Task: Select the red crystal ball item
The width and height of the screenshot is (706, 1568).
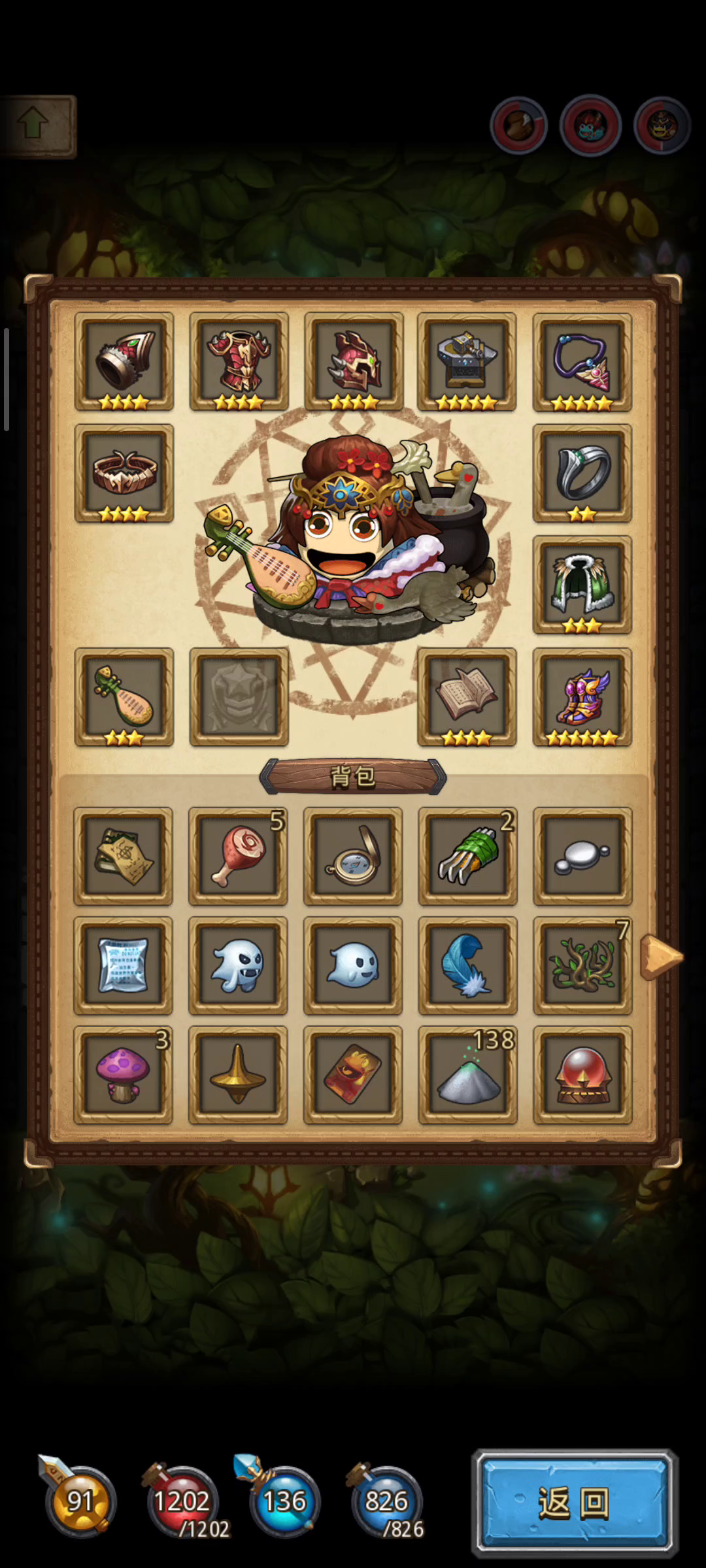Action: point(582,1075)
